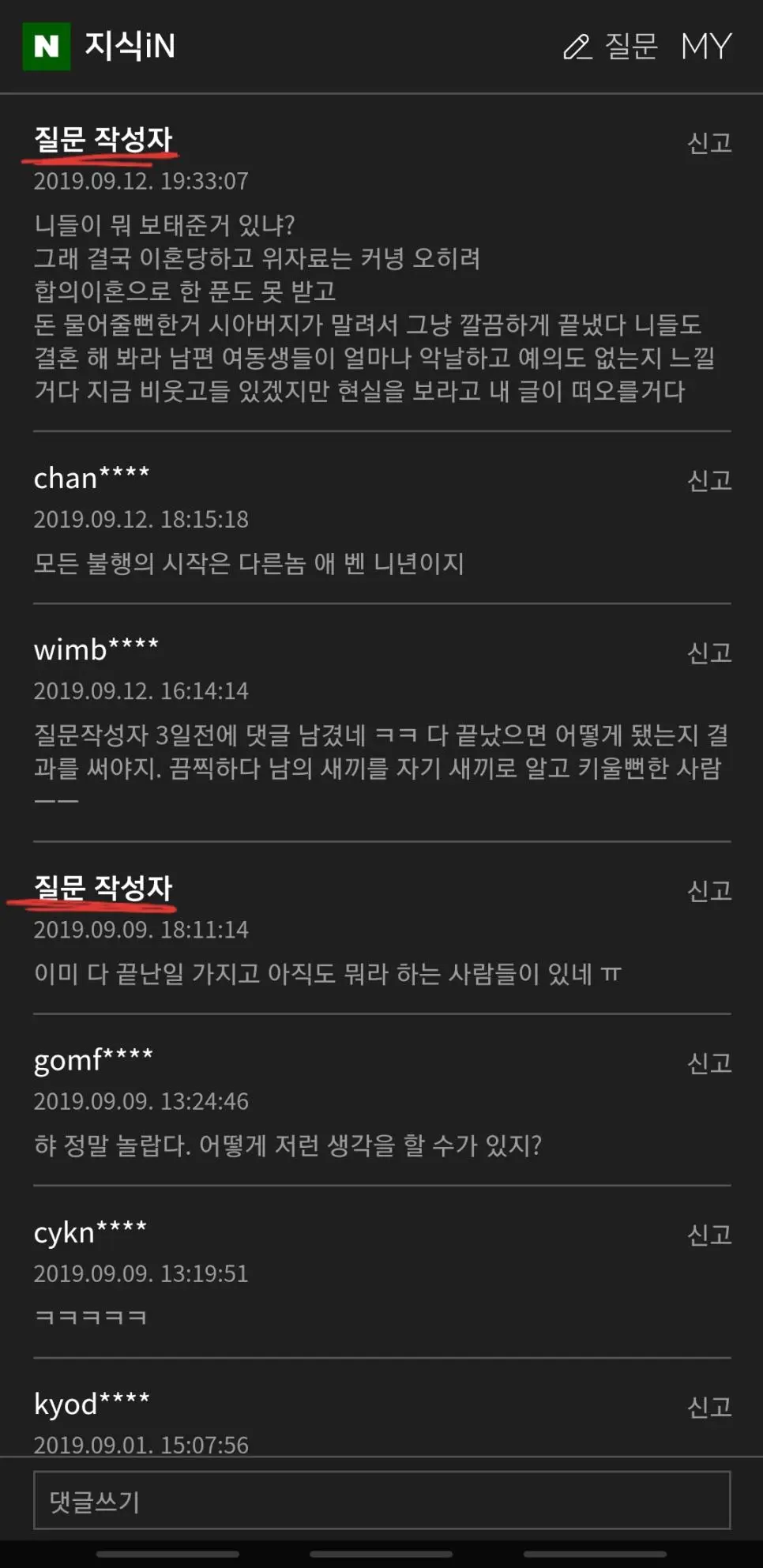
Task: Report chan**** comment
Action: tap(708, 480)
